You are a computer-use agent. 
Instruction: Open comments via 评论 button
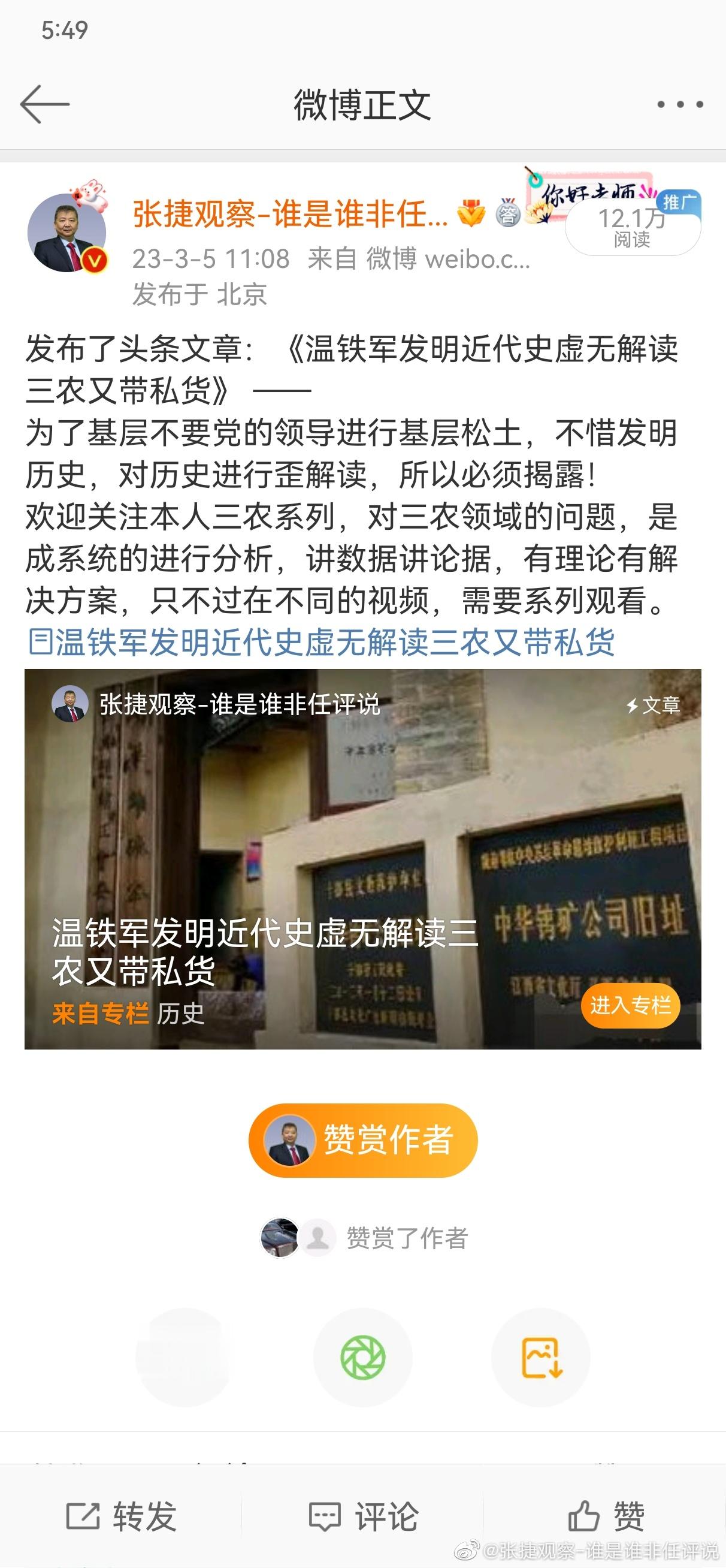click(362, 1516)
